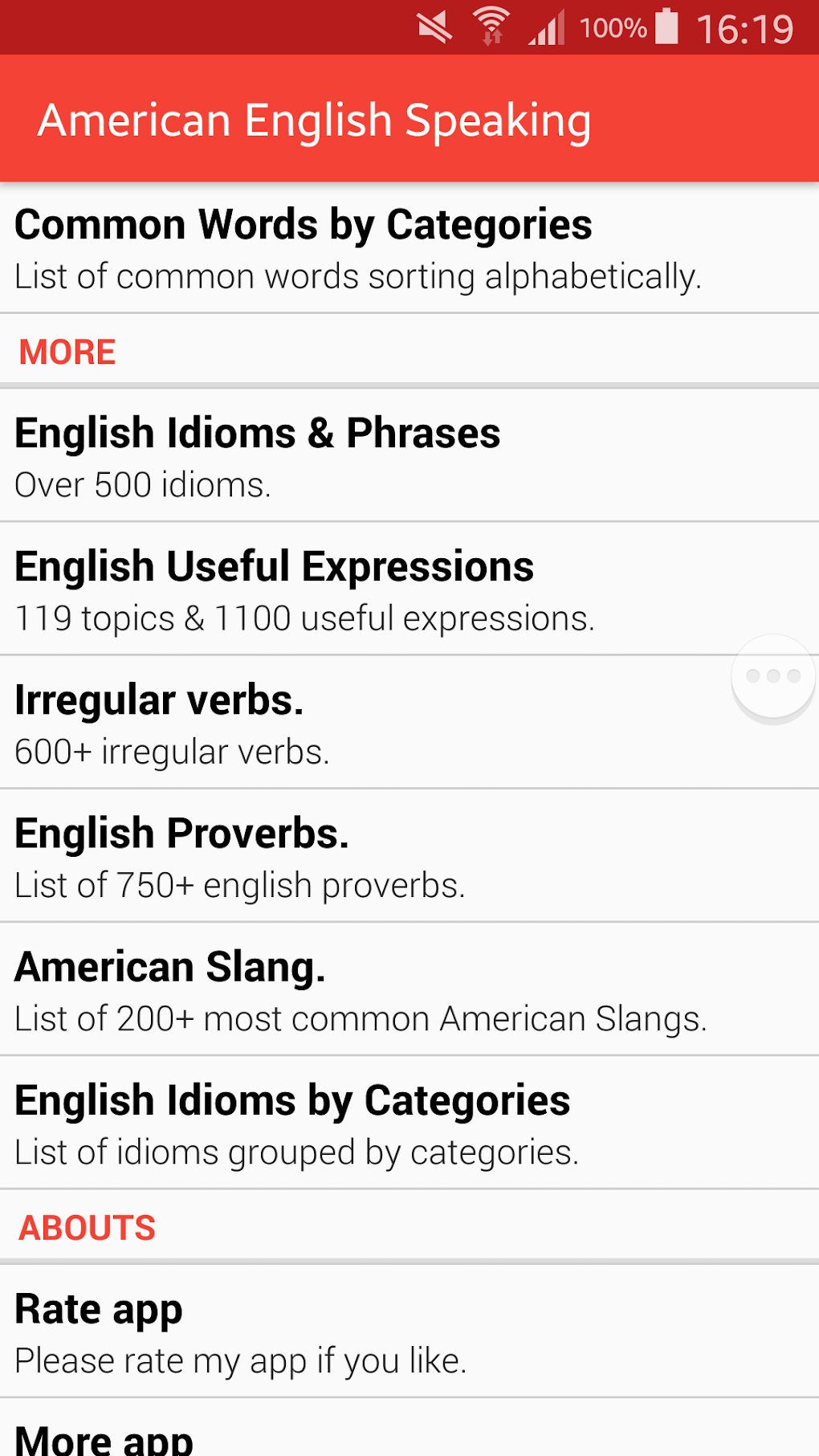
Task: View the English Proverbs list
Action: [x=409, y=856]
